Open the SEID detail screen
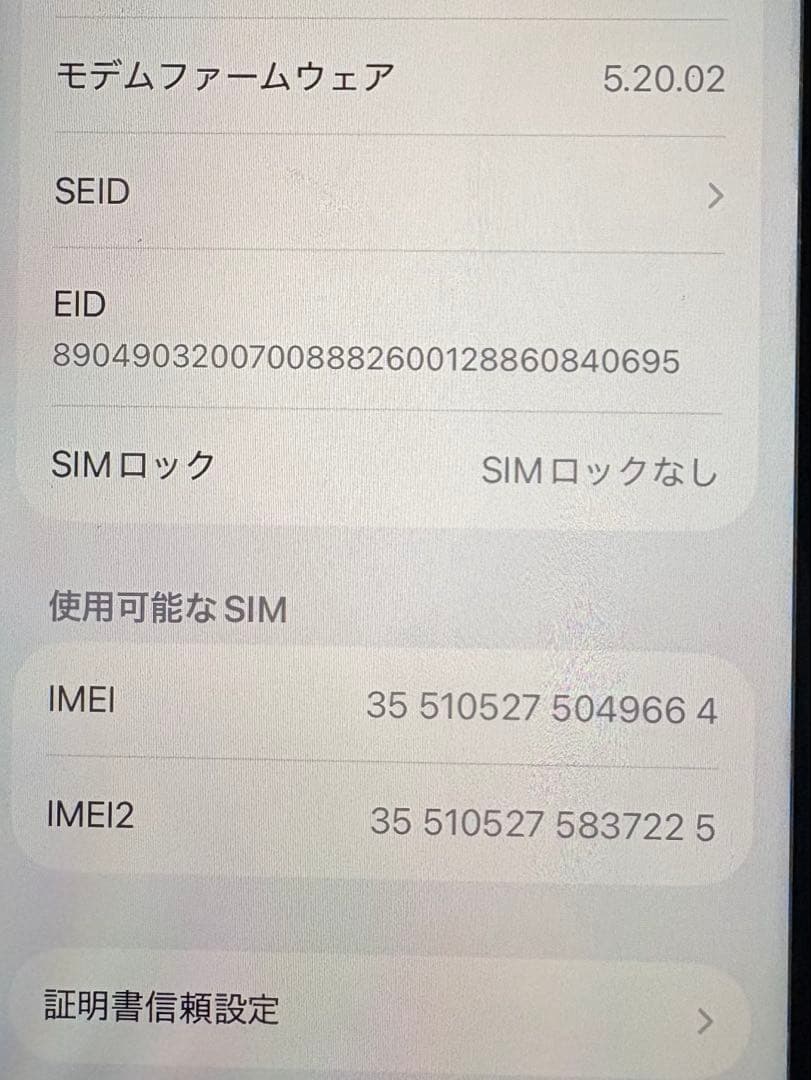811x1080 pixels. [x=400, y=193]
